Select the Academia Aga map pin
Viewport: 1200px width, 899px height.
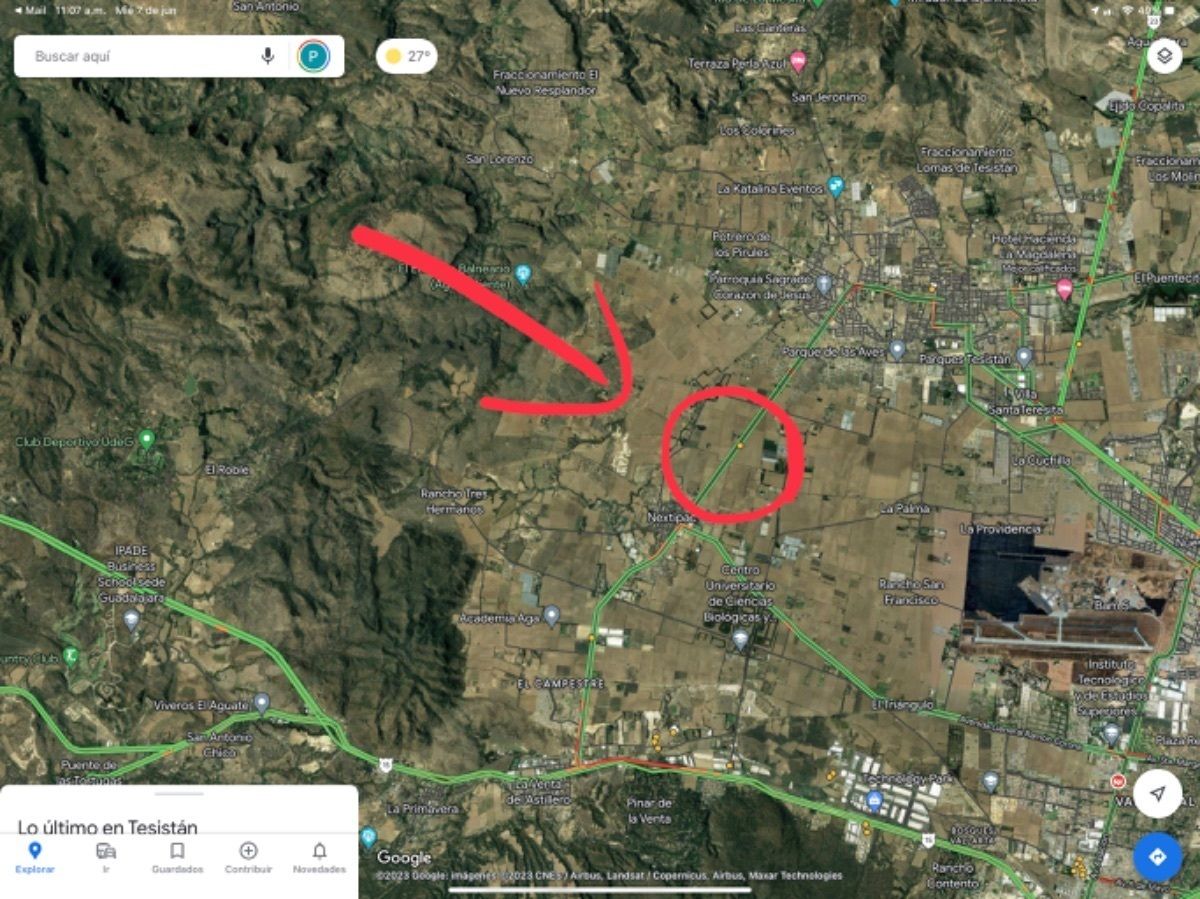(551, 616)
